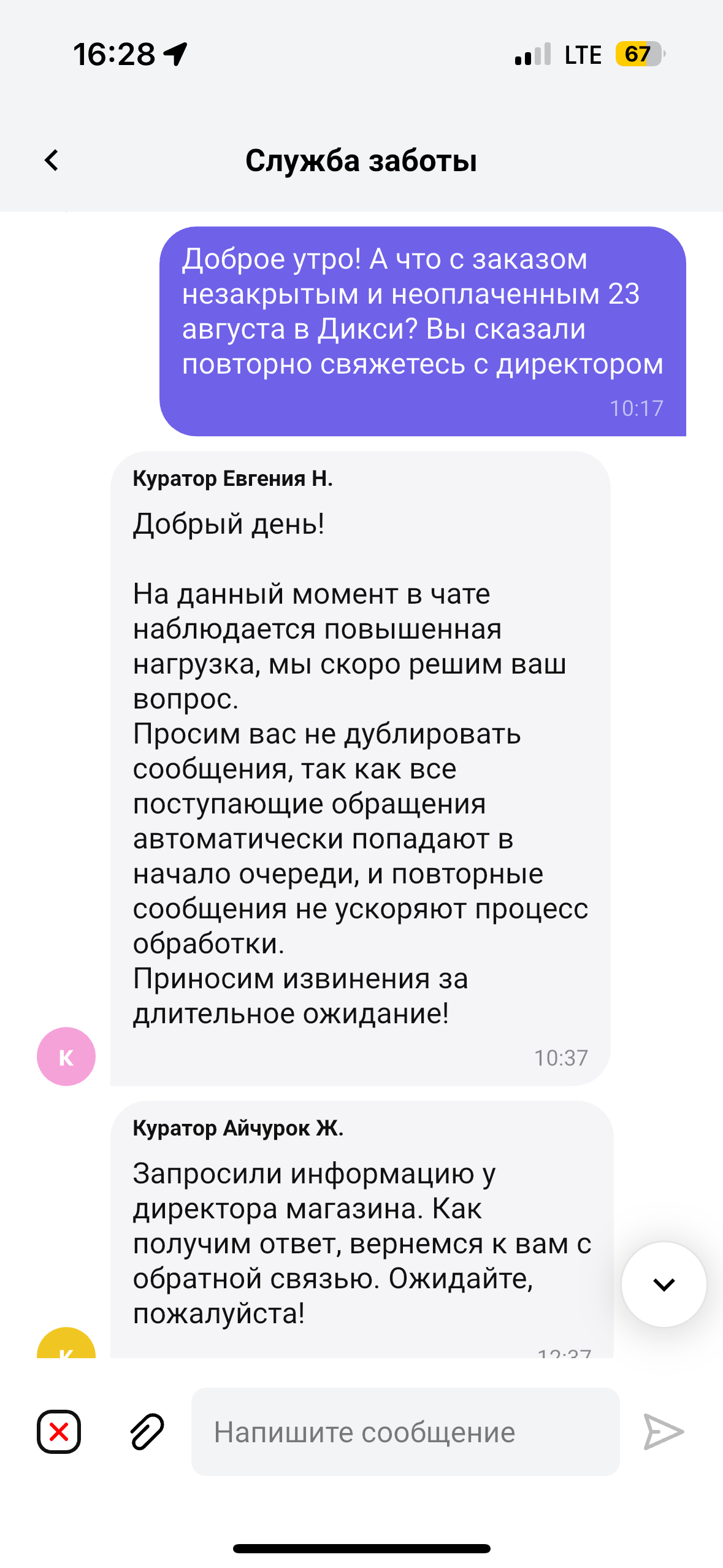723x1568 pixels.
Task: Jump to latest messages with down arrow
Action: [x=664, y=1284]
